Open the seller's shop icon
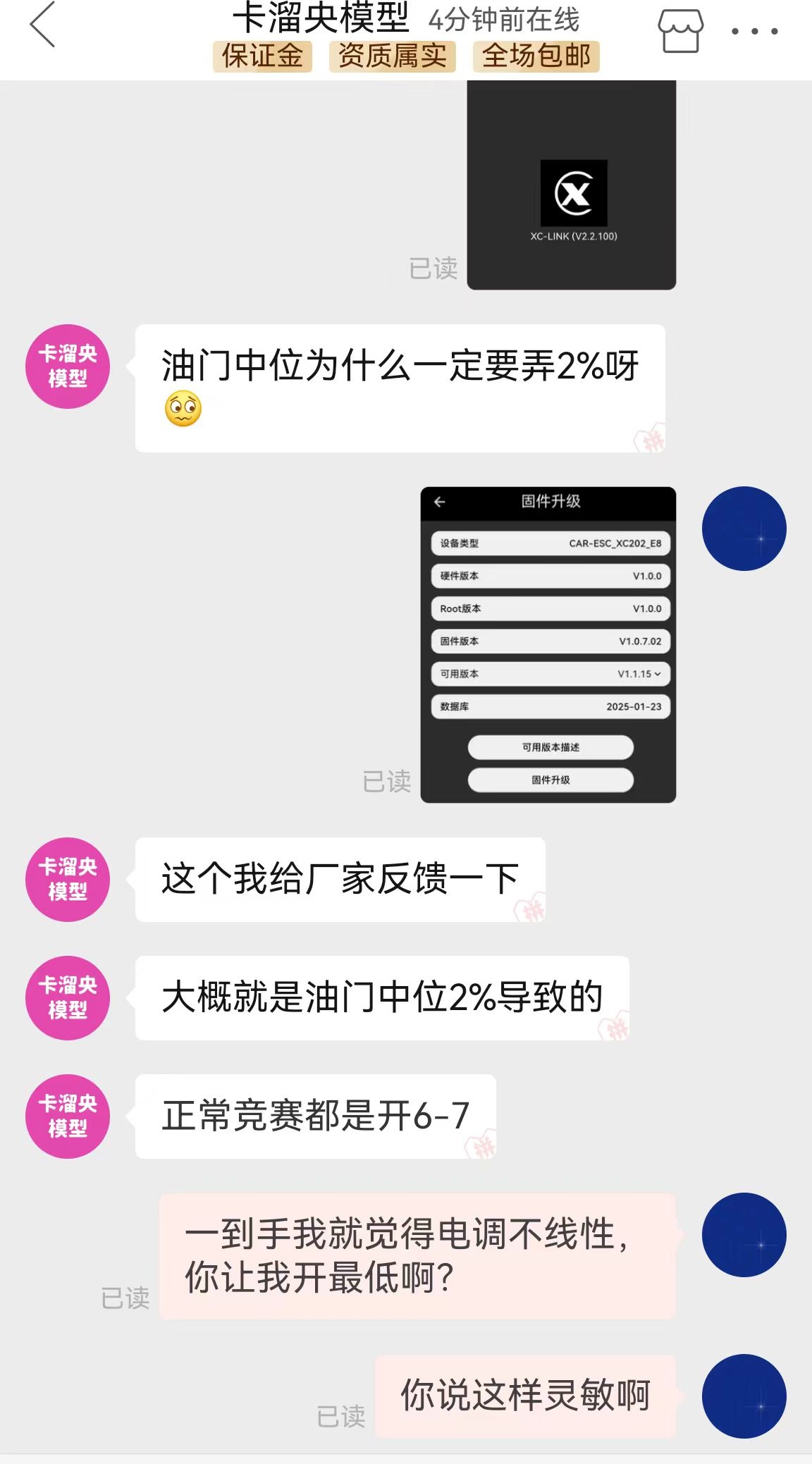 pyautogui.click(x=680, y=31)
